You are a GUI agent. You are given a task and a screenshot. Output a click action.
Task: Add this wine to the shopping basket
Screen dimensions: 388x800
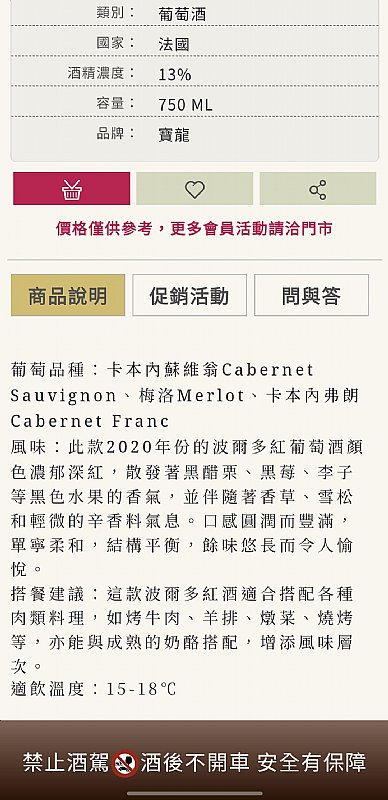[71, 189]
